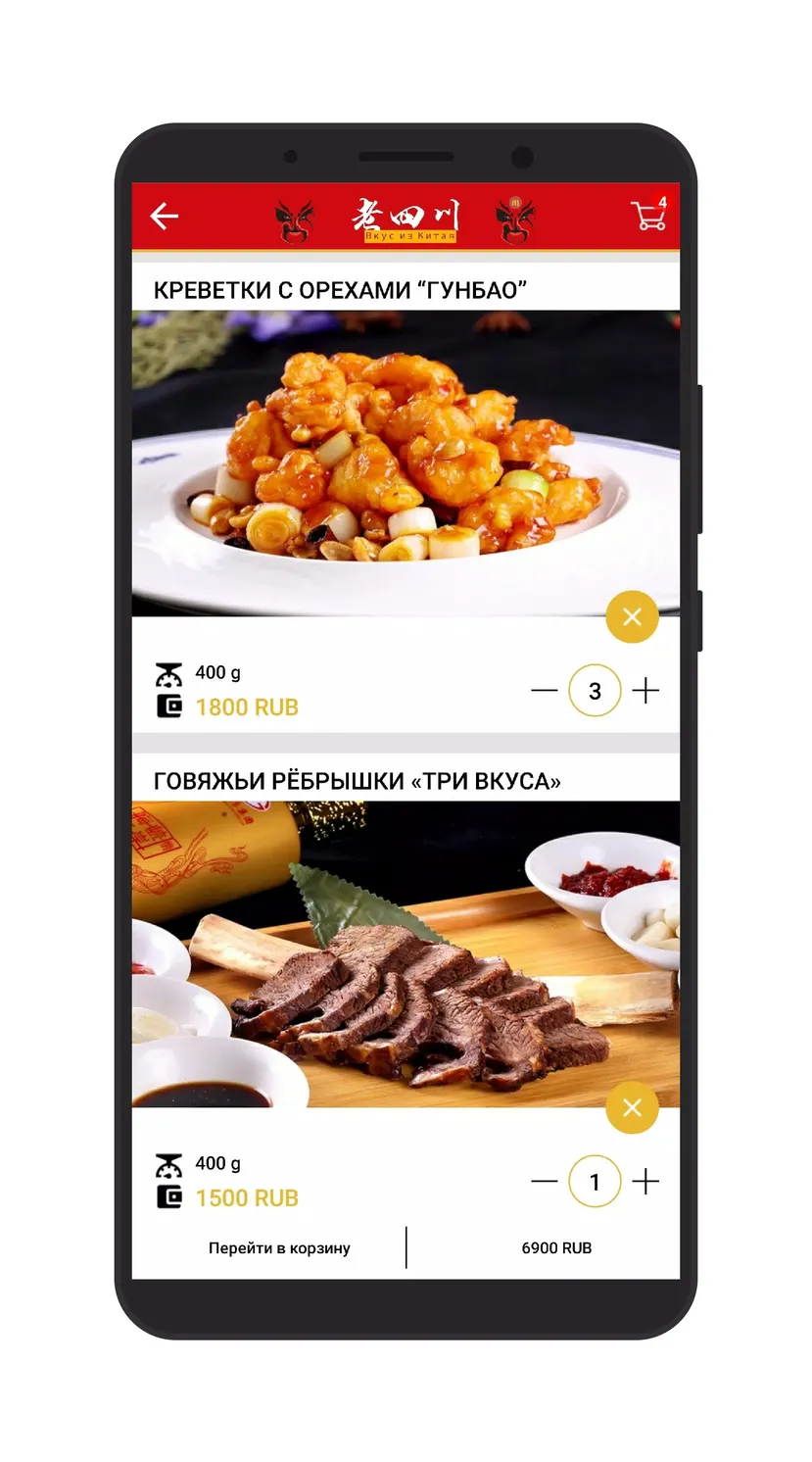812x1462 pixels.
Task: Remove Креветки с орехами «Гунбао» from order
Action: point(632,616)
